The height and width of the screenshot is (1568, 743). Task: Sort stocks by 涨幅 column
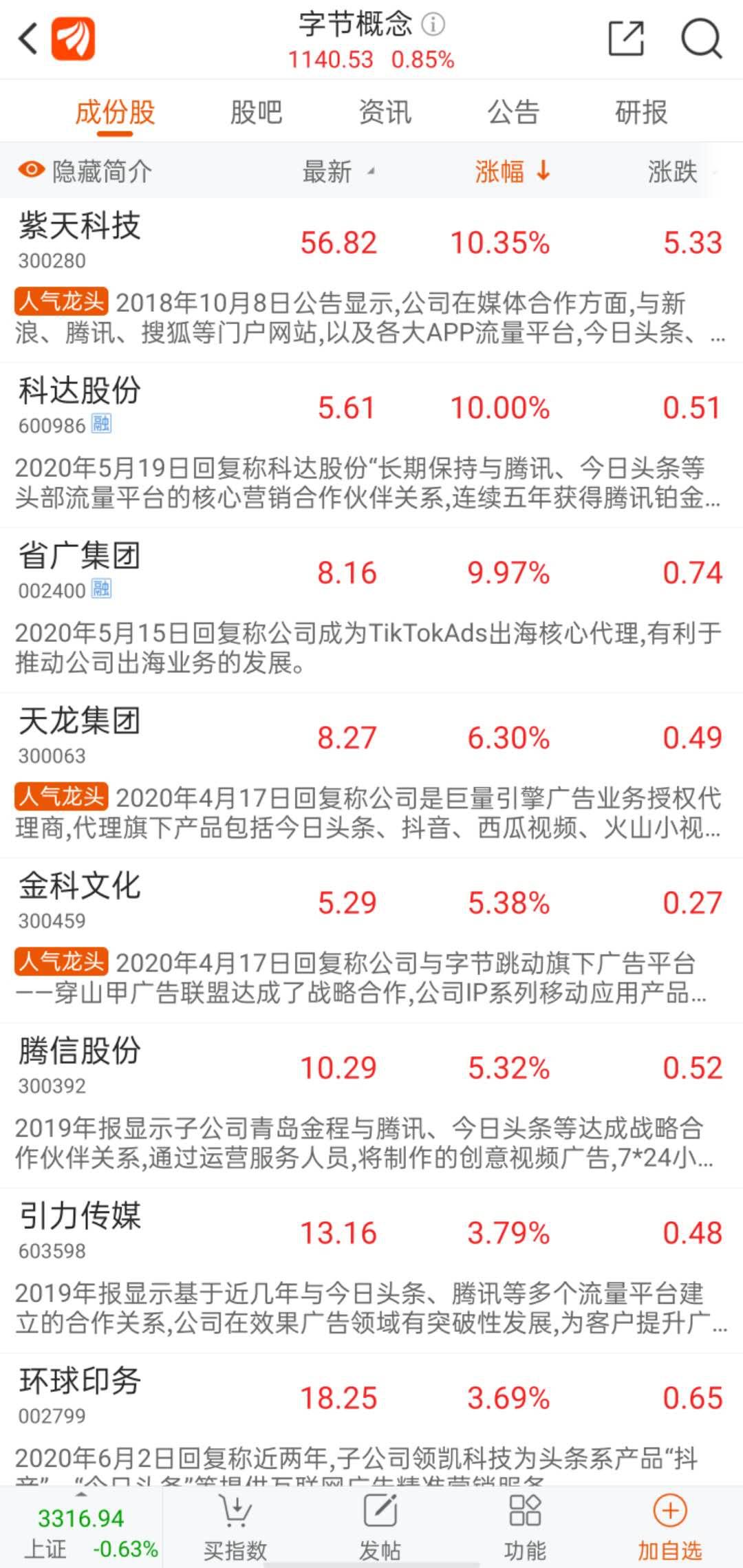pos(513,171)
